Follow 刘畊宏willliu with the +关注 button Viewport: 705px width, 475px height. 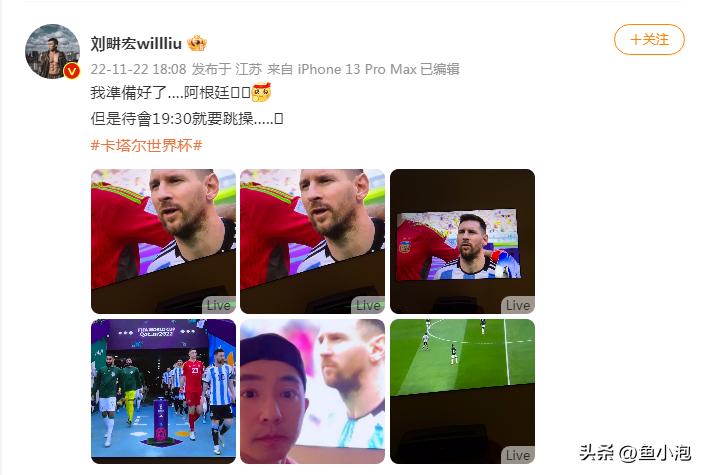tap(649, 40)
